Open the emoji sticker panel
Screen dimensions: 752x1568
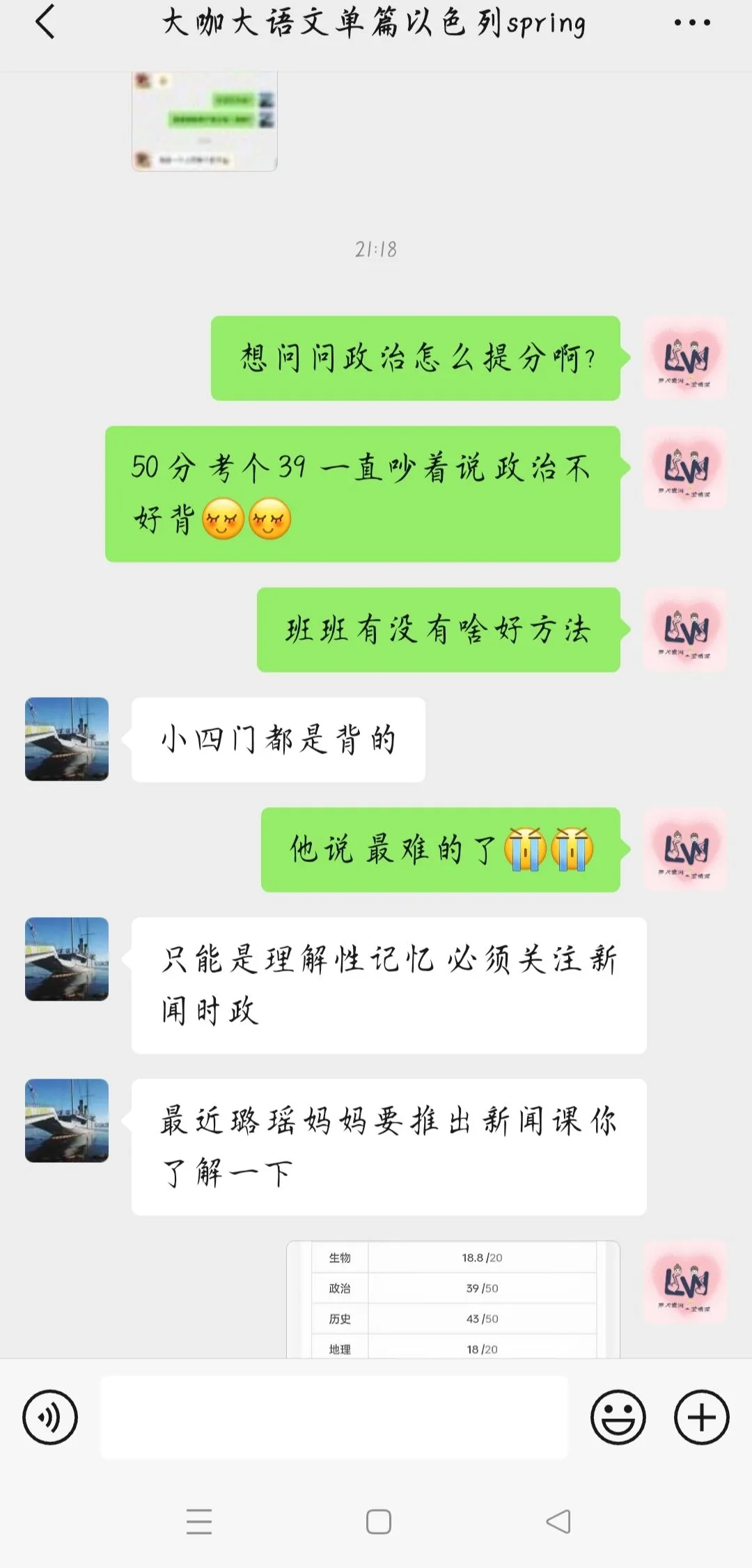618,1417
